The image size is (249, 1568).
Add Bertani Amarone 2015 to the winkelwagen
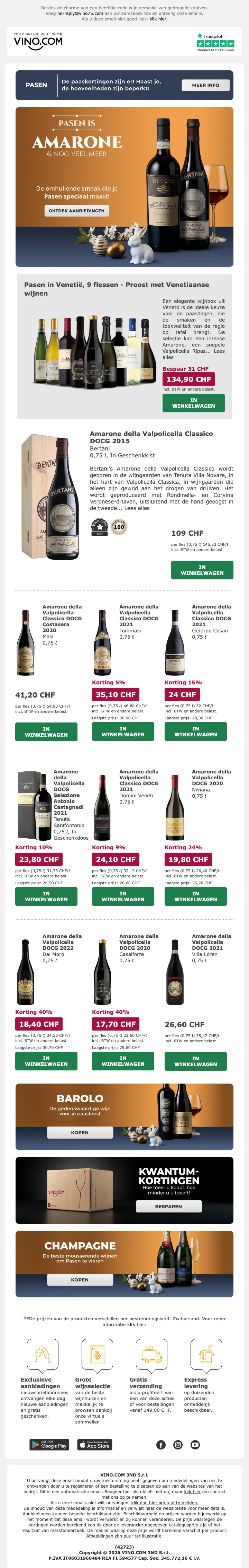(202, 570)
